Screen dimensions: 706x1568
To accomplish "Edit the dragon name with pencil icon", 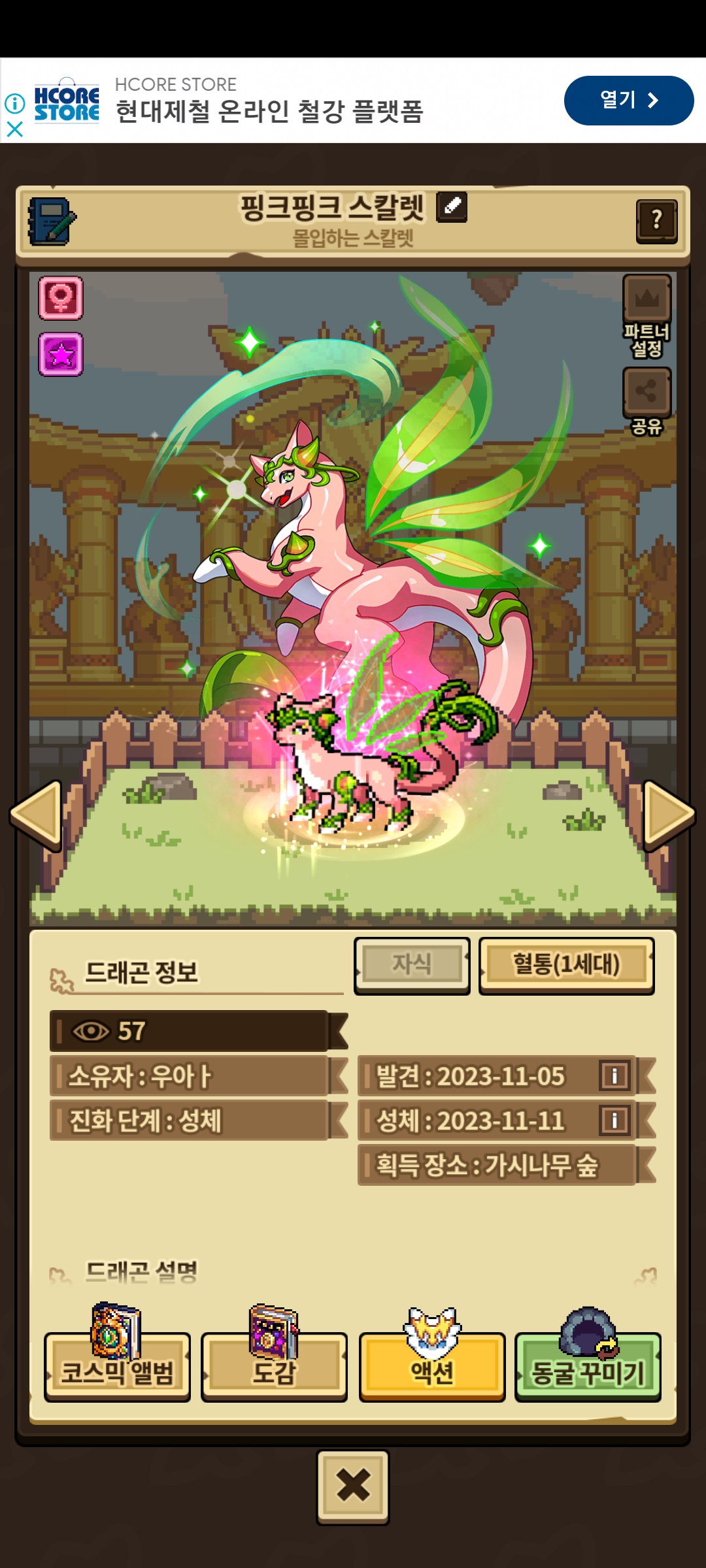I will coord(452,207).
